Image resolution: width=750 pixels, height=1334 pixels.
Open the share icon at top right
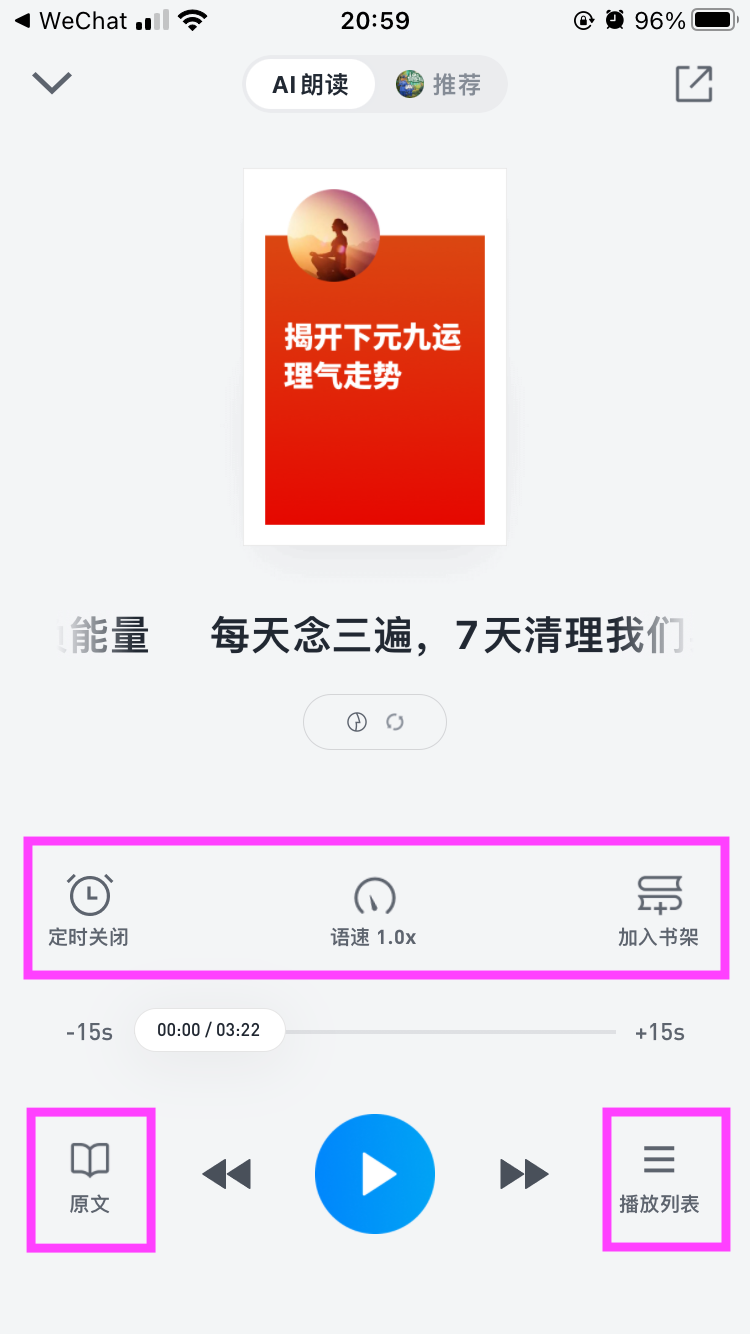tap(694, 84)
